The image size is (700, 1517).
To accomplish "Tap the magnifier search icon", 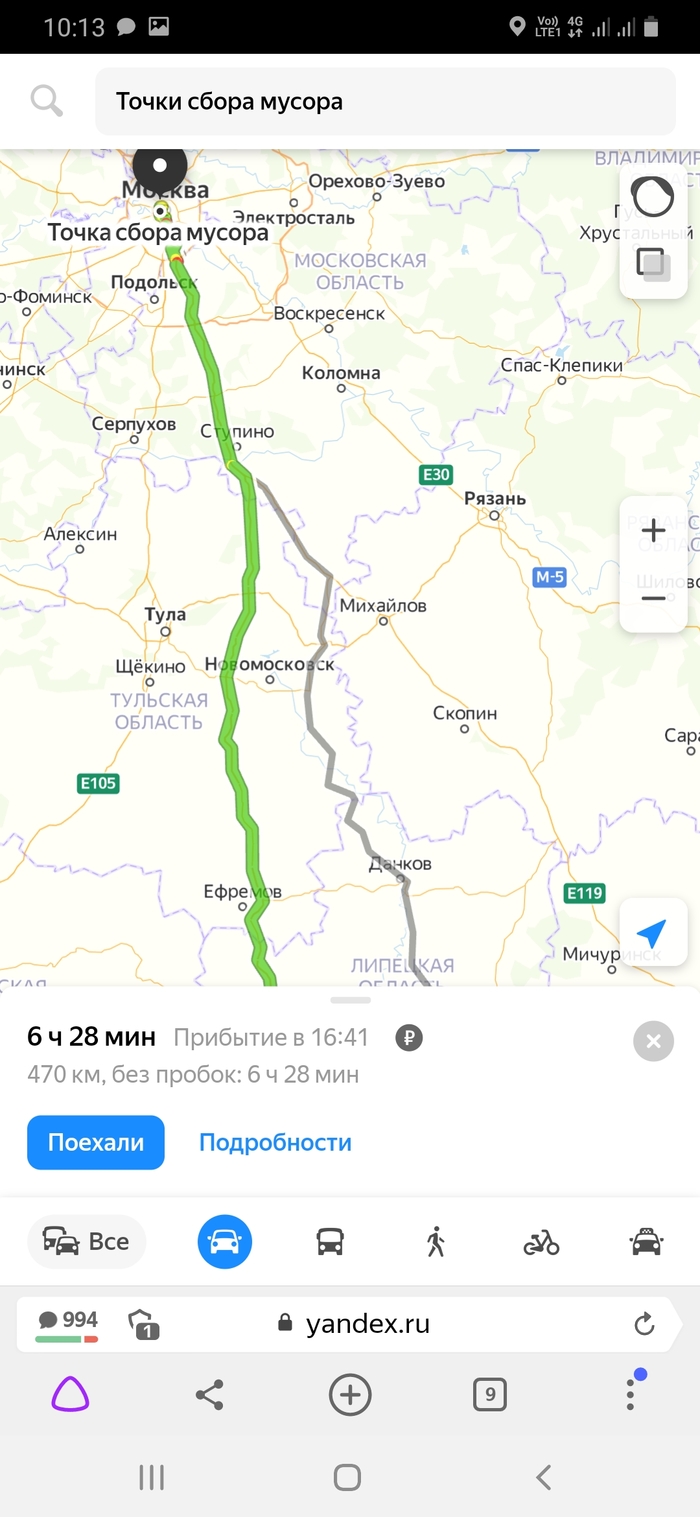I will 46,101.
